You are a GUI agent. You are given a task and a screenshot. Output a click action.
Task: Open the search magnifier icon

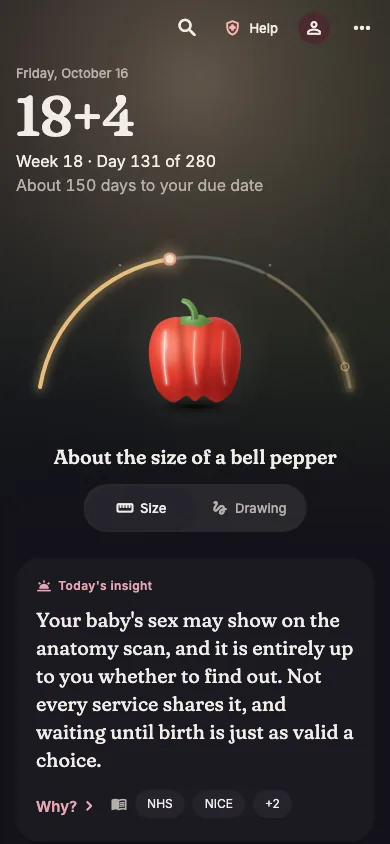click(187, 28)
